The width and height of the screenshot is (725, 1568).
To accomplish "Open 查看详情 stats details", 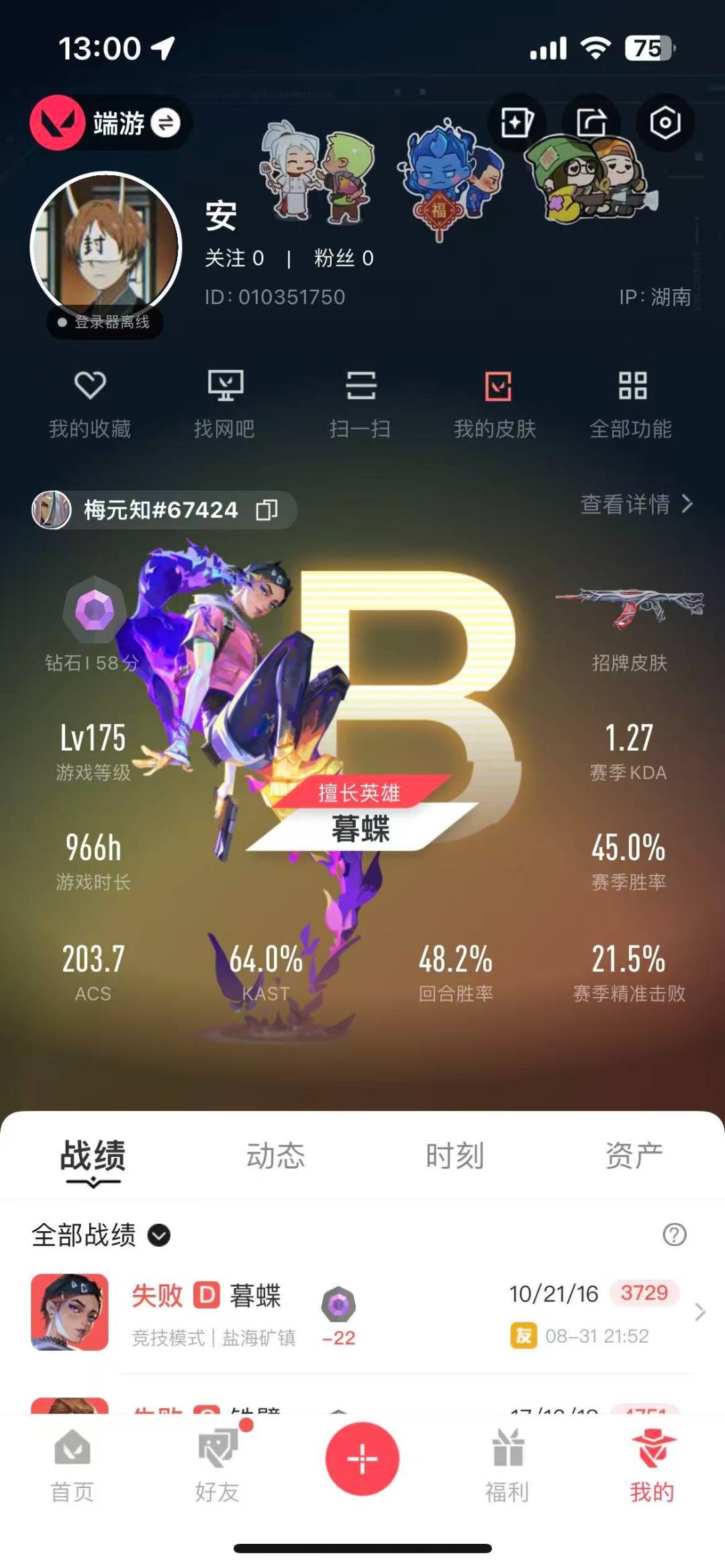I will 636,504.
